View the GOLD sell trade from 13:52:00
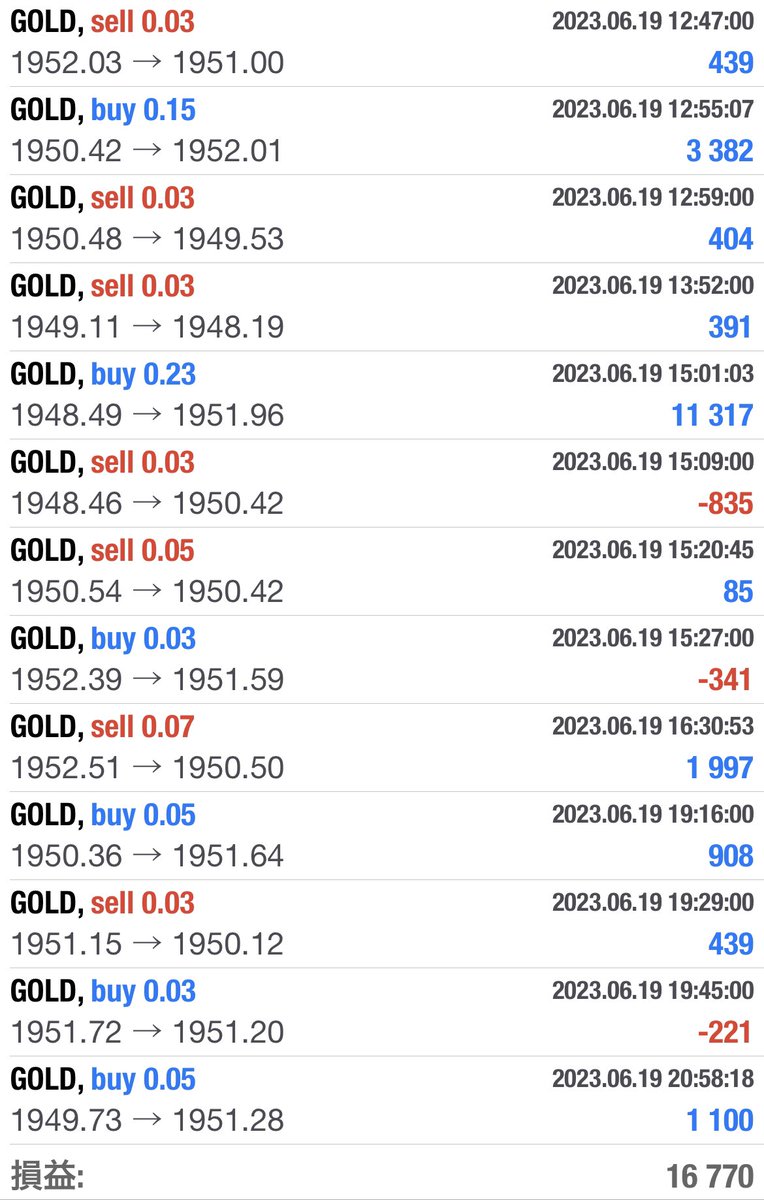Image resolution: width=764 pixels, height=1200 pixels. point(382,307)
